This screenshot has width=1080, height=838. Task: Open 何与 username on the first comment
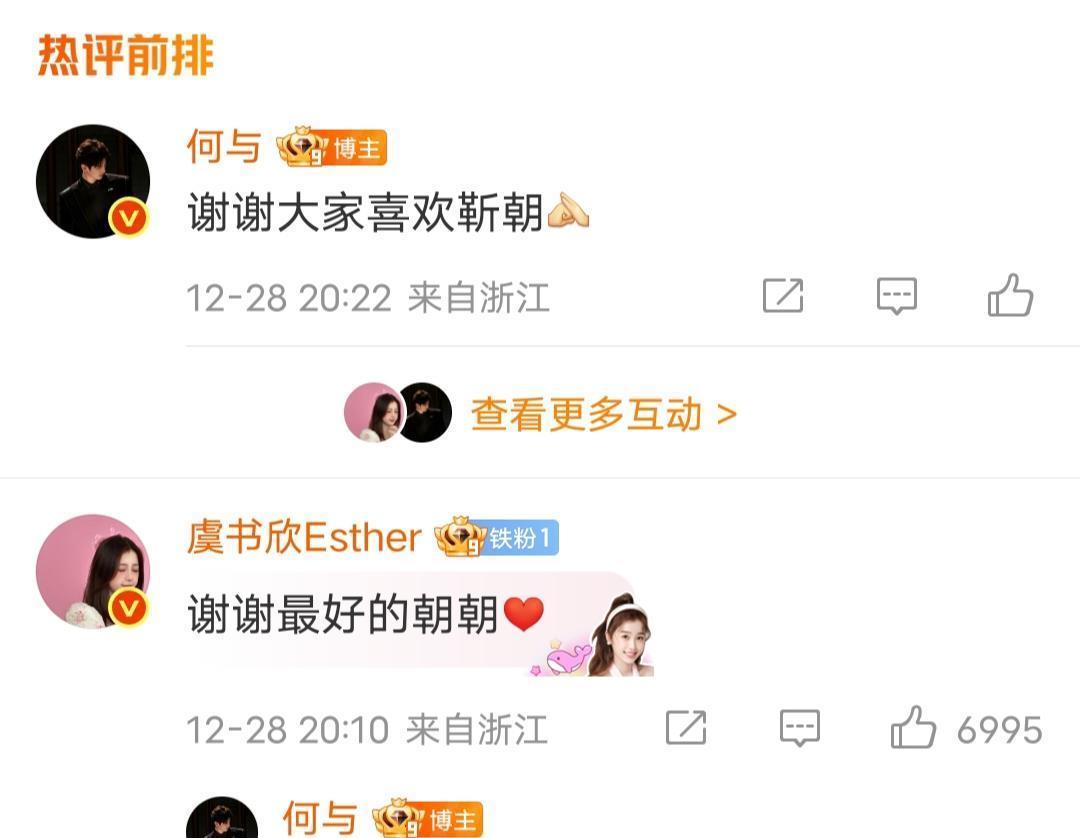coord(223,147)
